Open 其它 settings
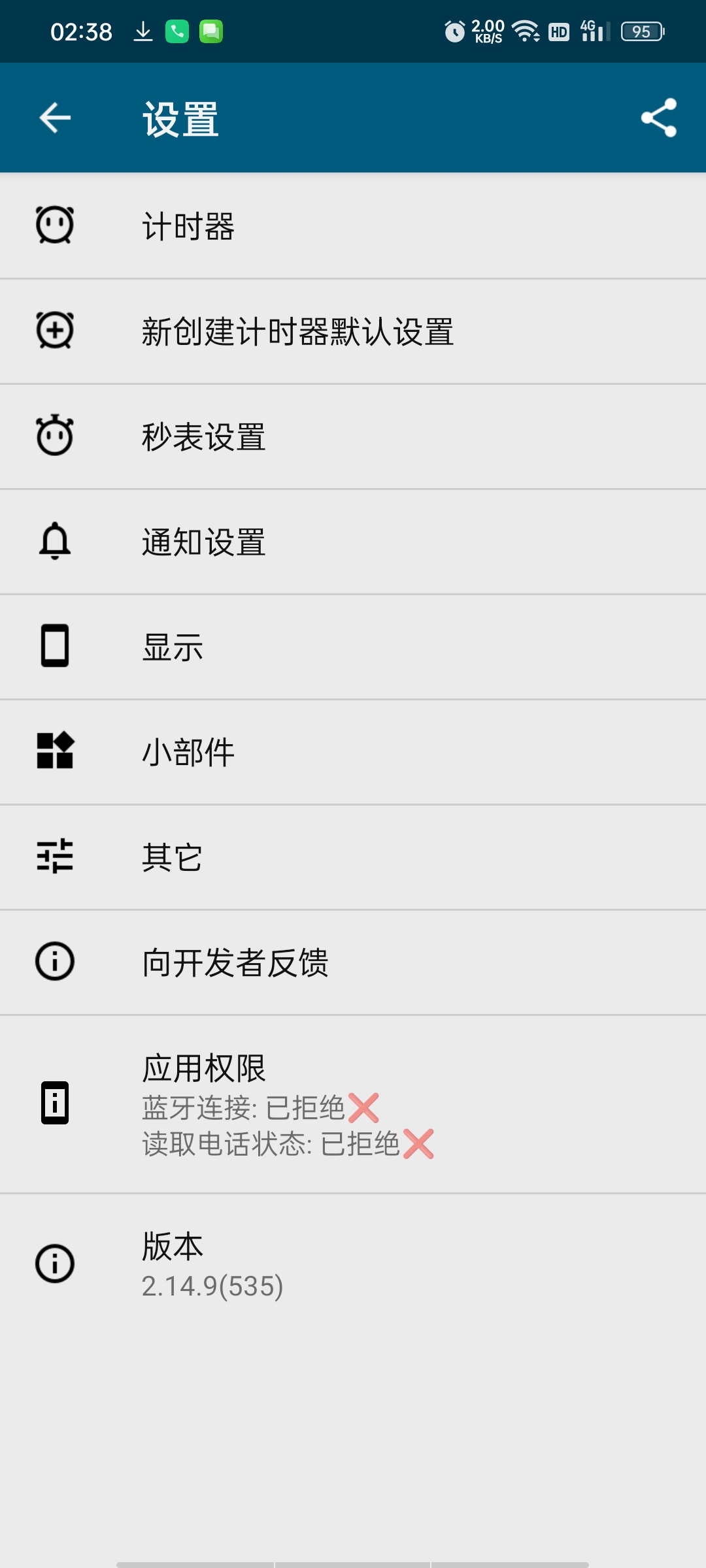The height and width of the screenshot is (1568, 706). tap(353, 857)
